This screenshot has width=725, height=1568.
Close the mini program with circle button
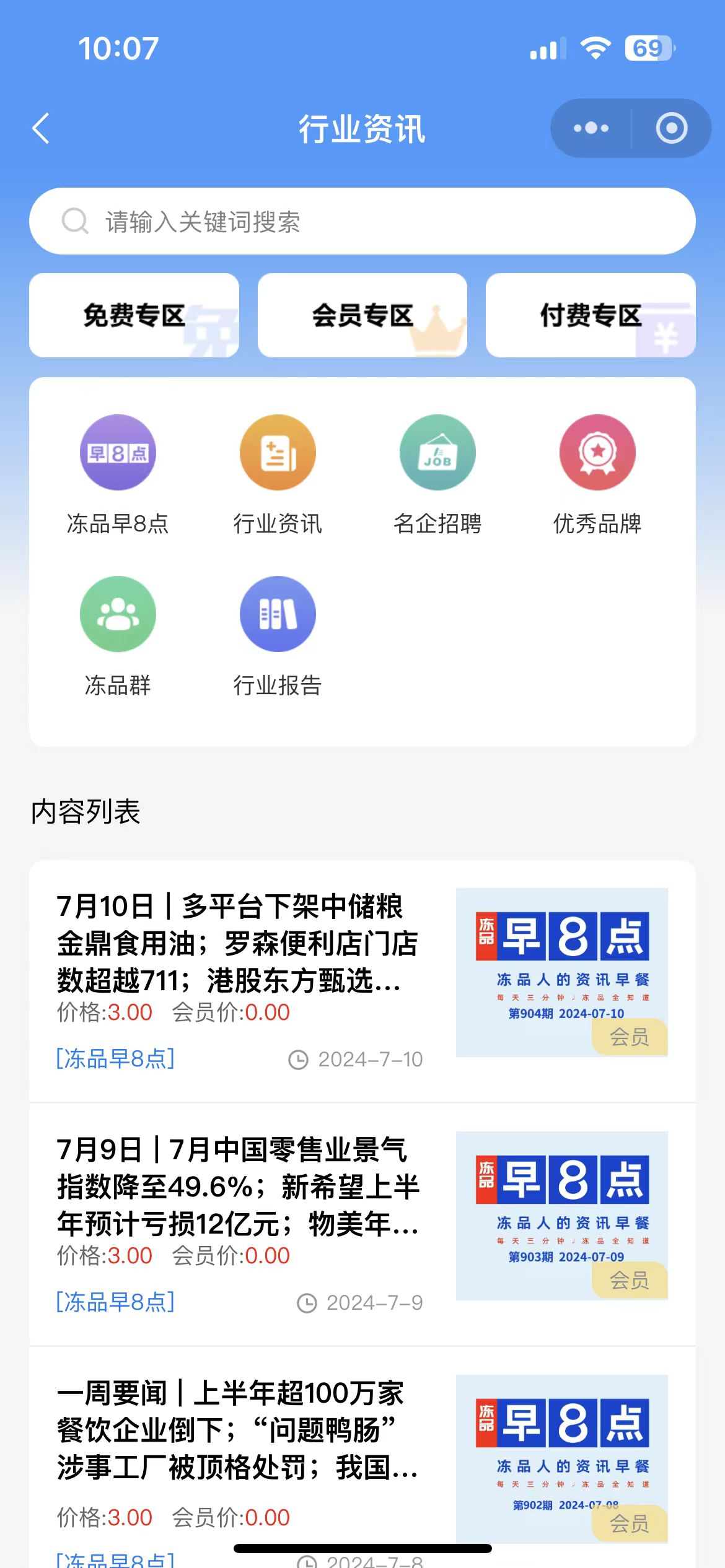672,128
